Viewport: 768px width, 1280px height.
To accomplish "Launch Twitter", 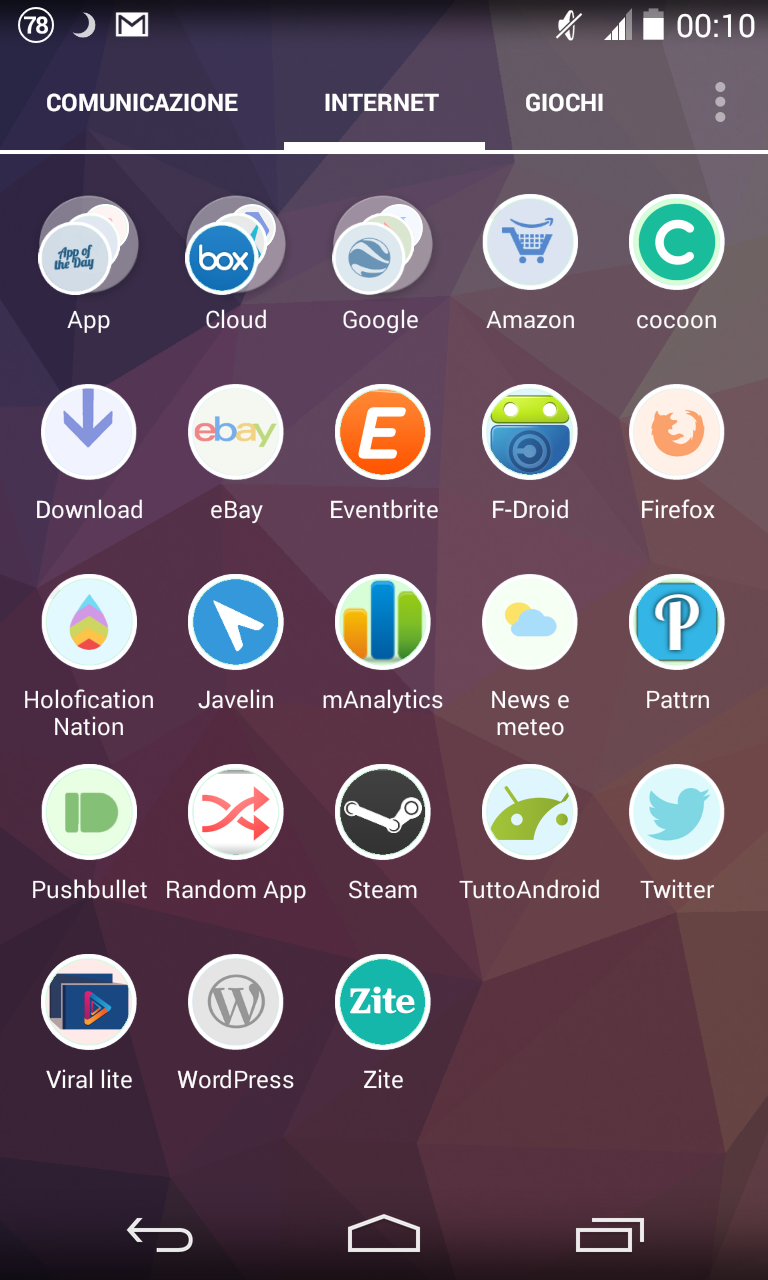I will (677, 812).
